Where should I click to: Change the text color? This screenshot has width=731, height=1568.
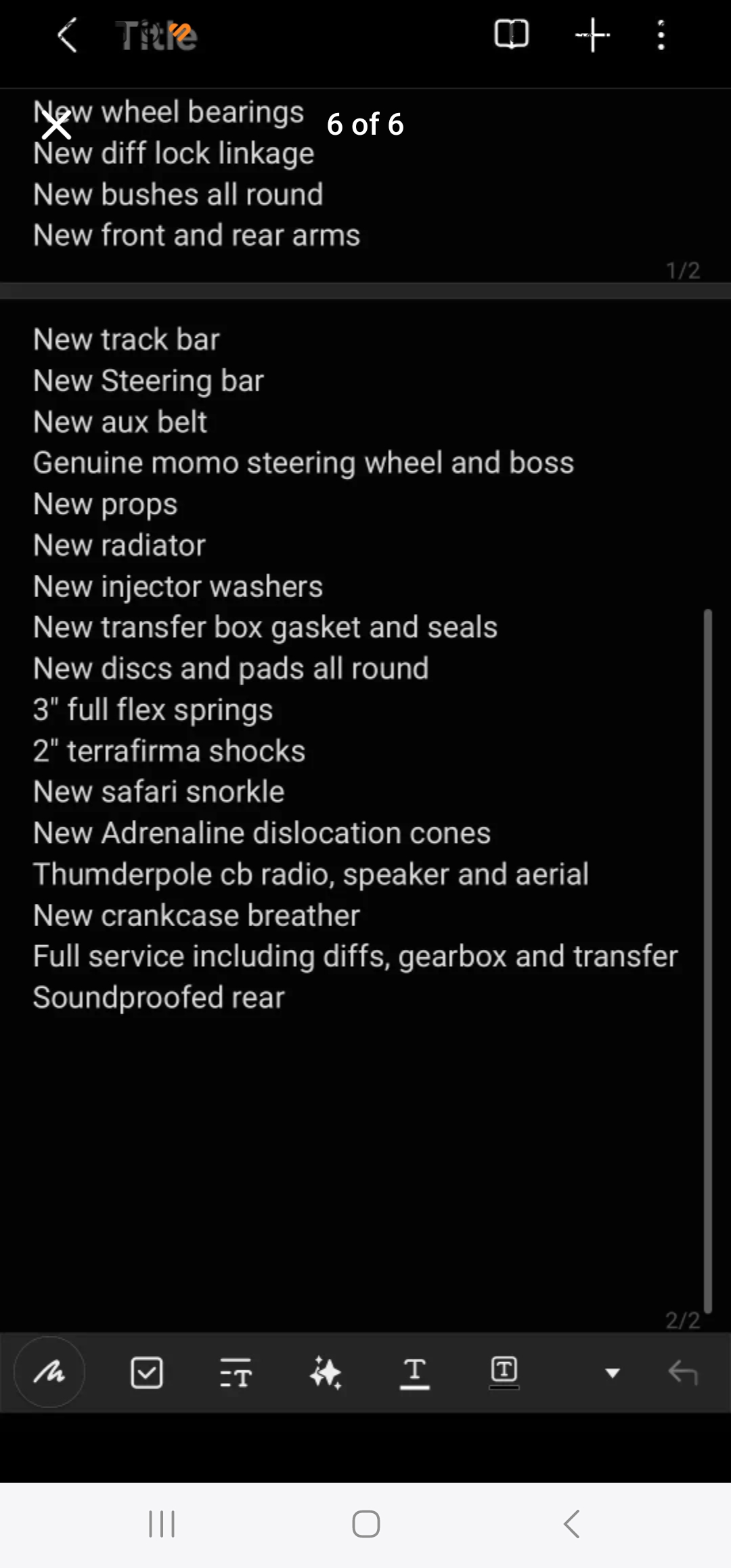coord(415,1372)
